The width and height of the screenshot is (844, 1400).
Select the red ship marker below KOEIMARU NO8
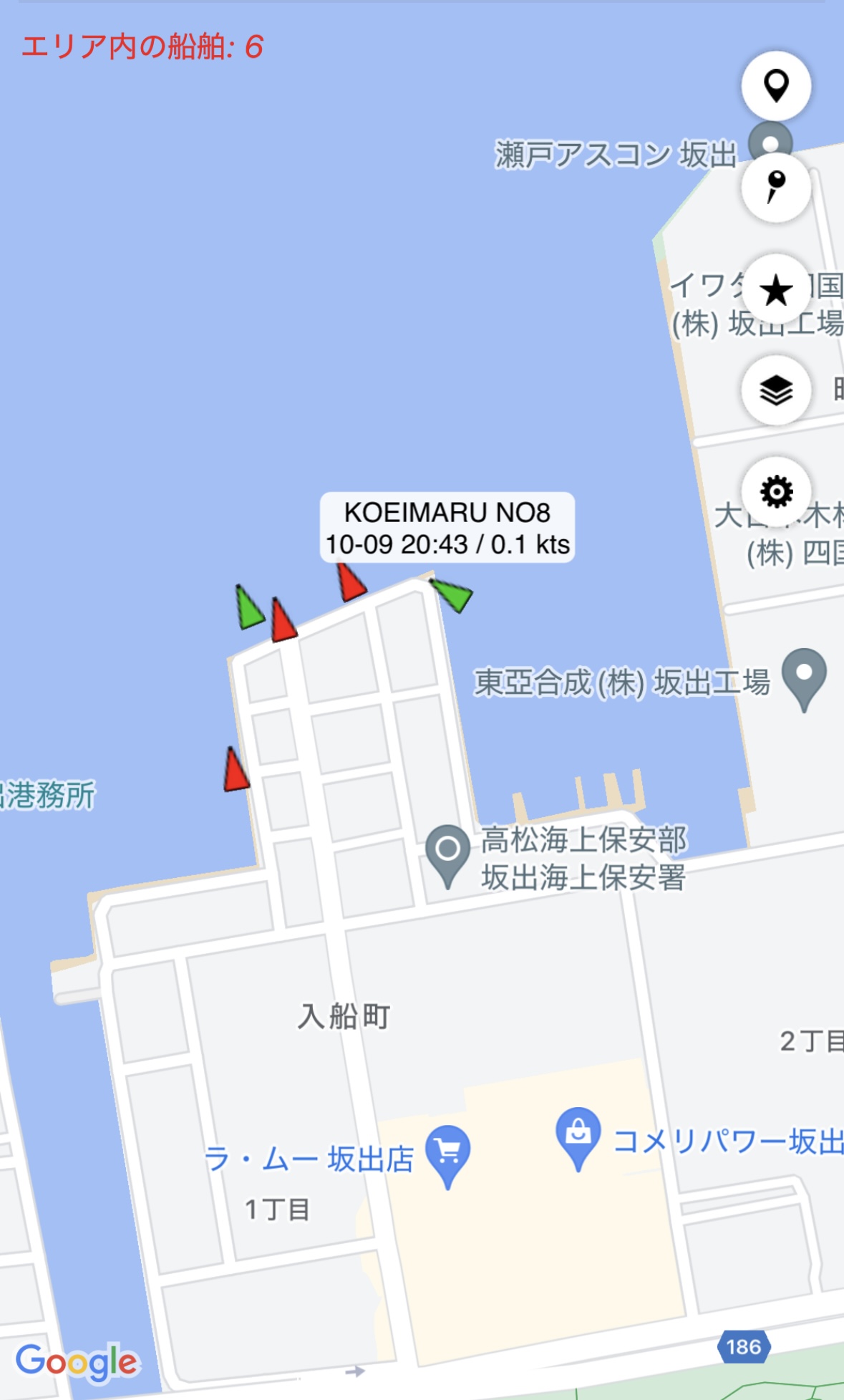(351, 582)
